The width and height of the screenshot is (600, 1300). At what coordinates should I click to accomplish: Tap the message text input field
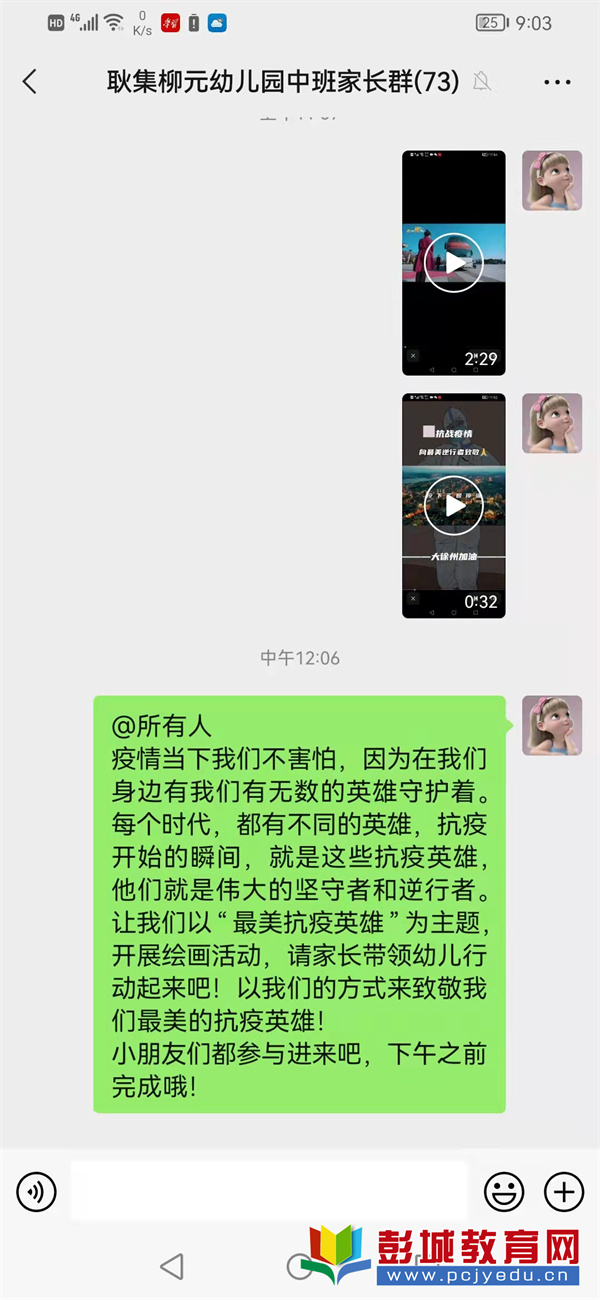pyautogui.click(x=269, y=1191)
